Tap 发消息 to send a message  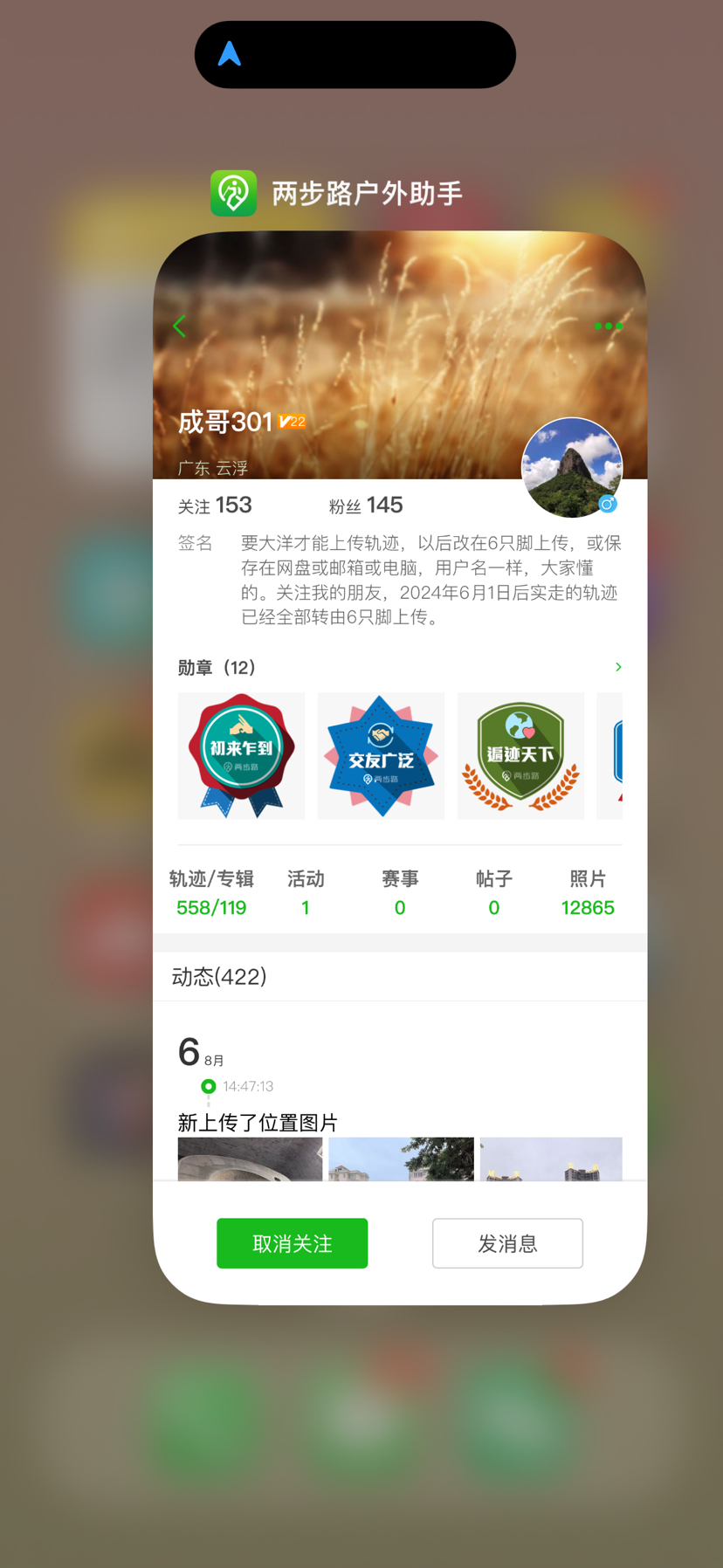507,1243
